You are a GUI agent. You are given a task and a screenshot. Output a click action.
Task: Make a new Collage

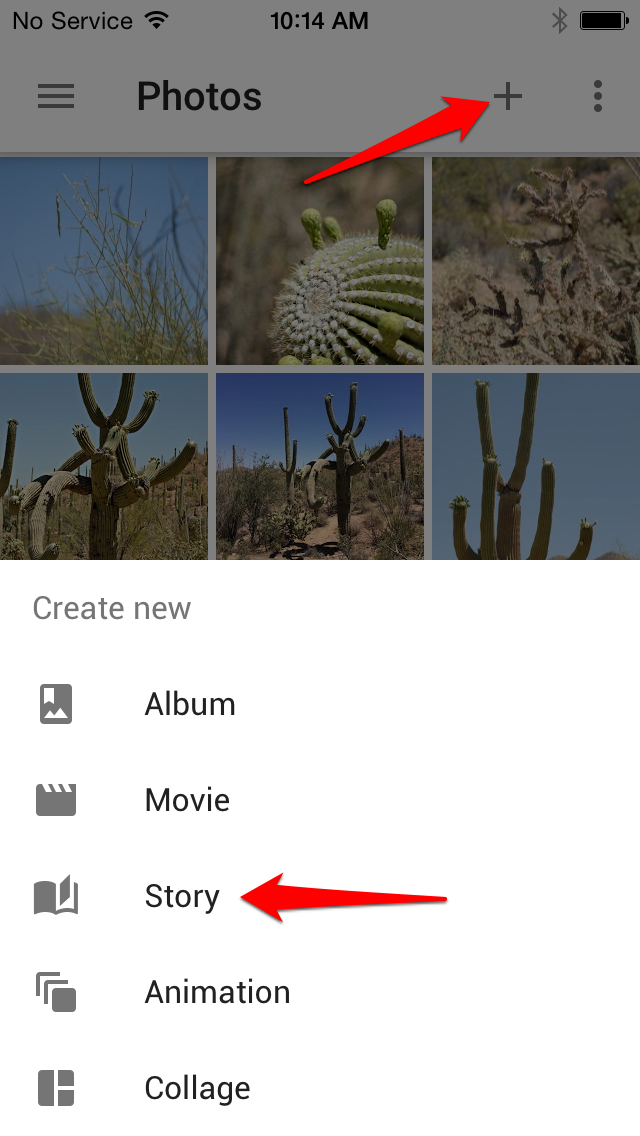pyautogui.click(x=320, y=1088)
